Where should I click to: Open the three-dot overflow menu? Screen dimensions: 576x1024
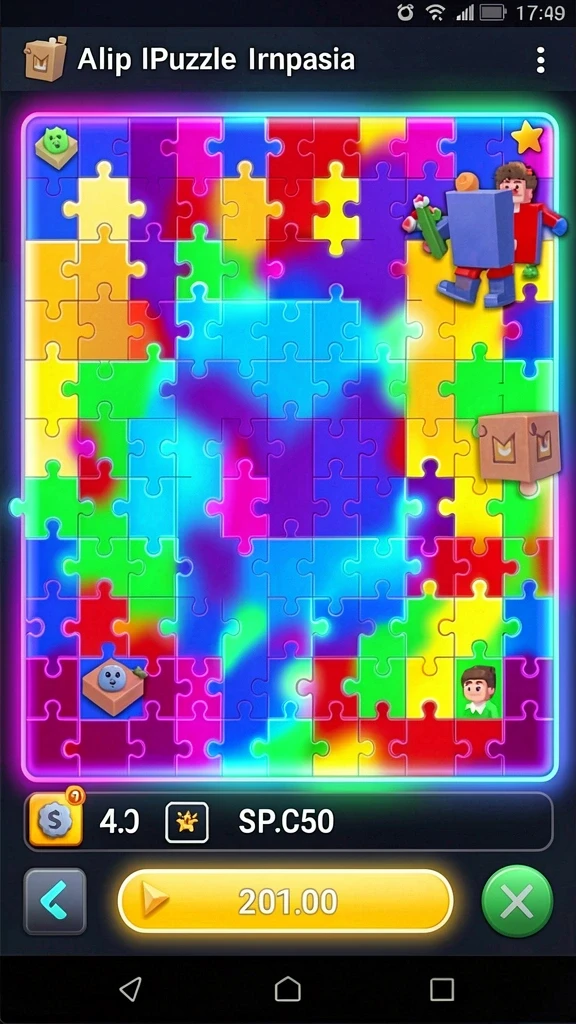point(540,60)
